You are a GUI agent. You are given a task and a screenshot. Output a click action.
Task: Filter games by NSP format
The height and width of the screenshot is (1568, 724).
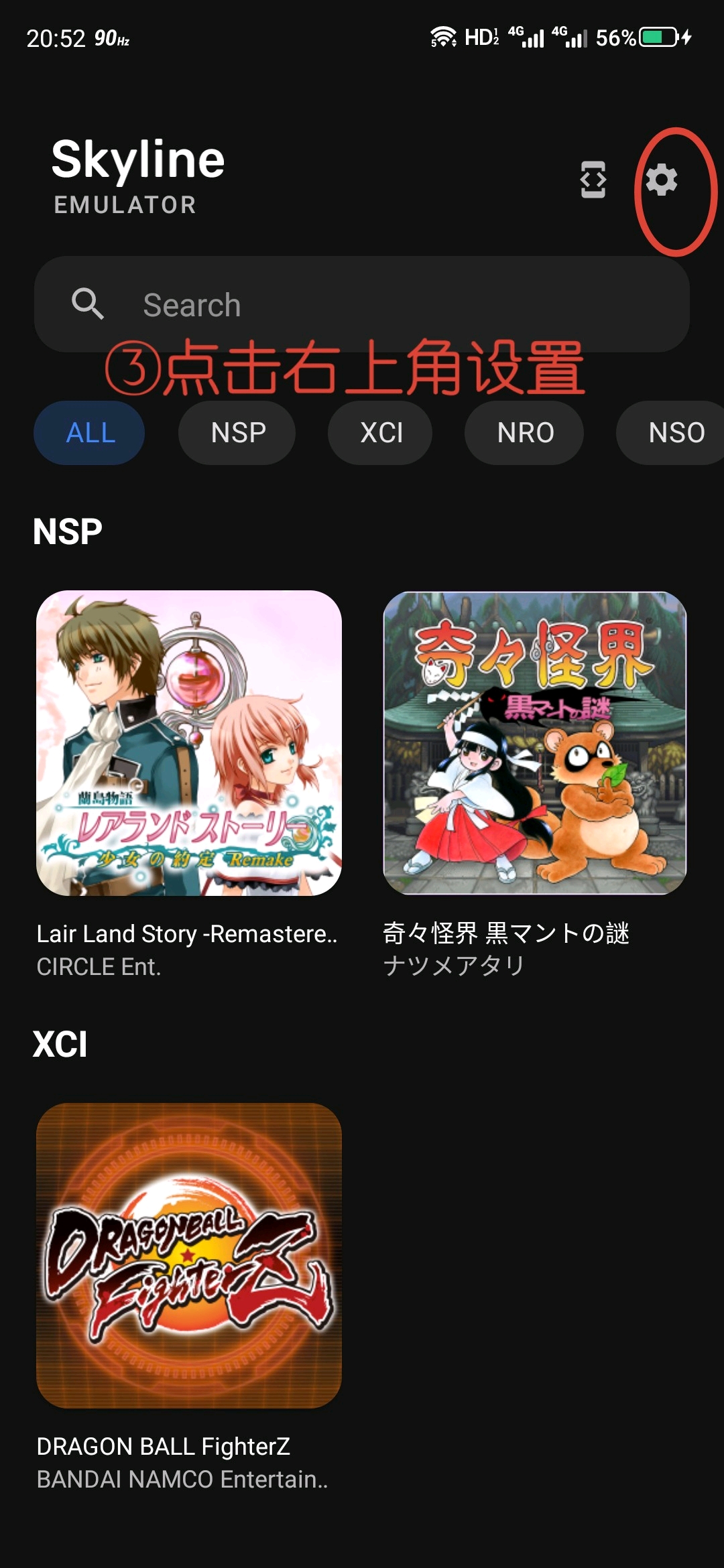pos(237,433)
